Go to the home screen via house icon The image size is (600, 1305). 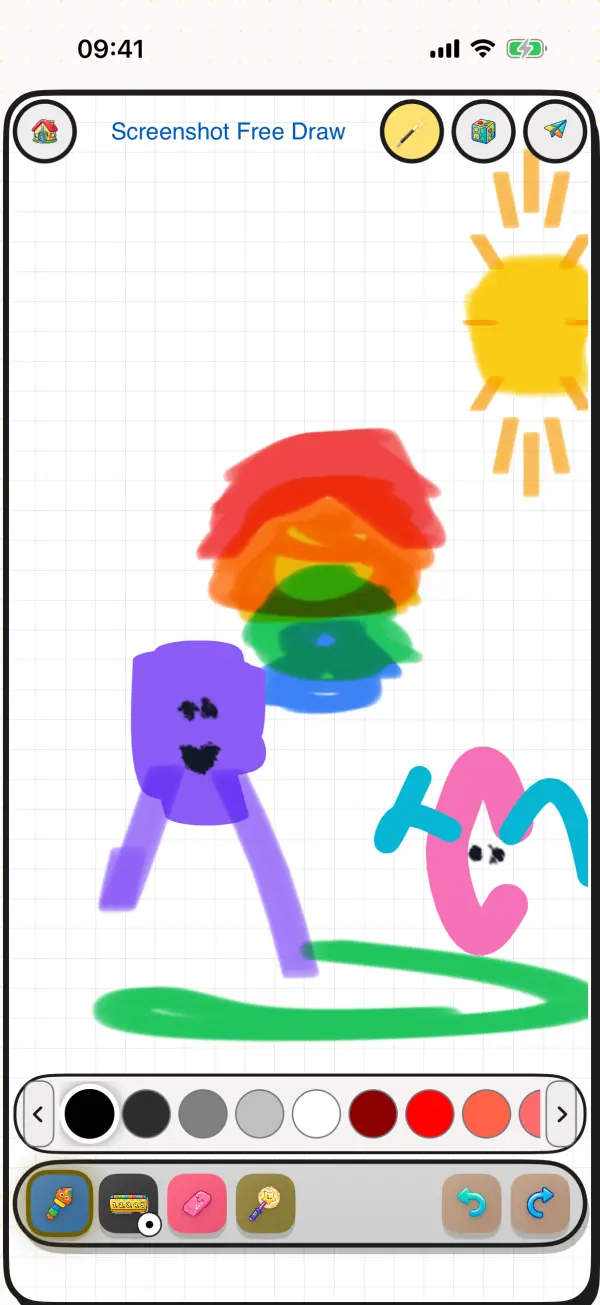coord(45,131)
